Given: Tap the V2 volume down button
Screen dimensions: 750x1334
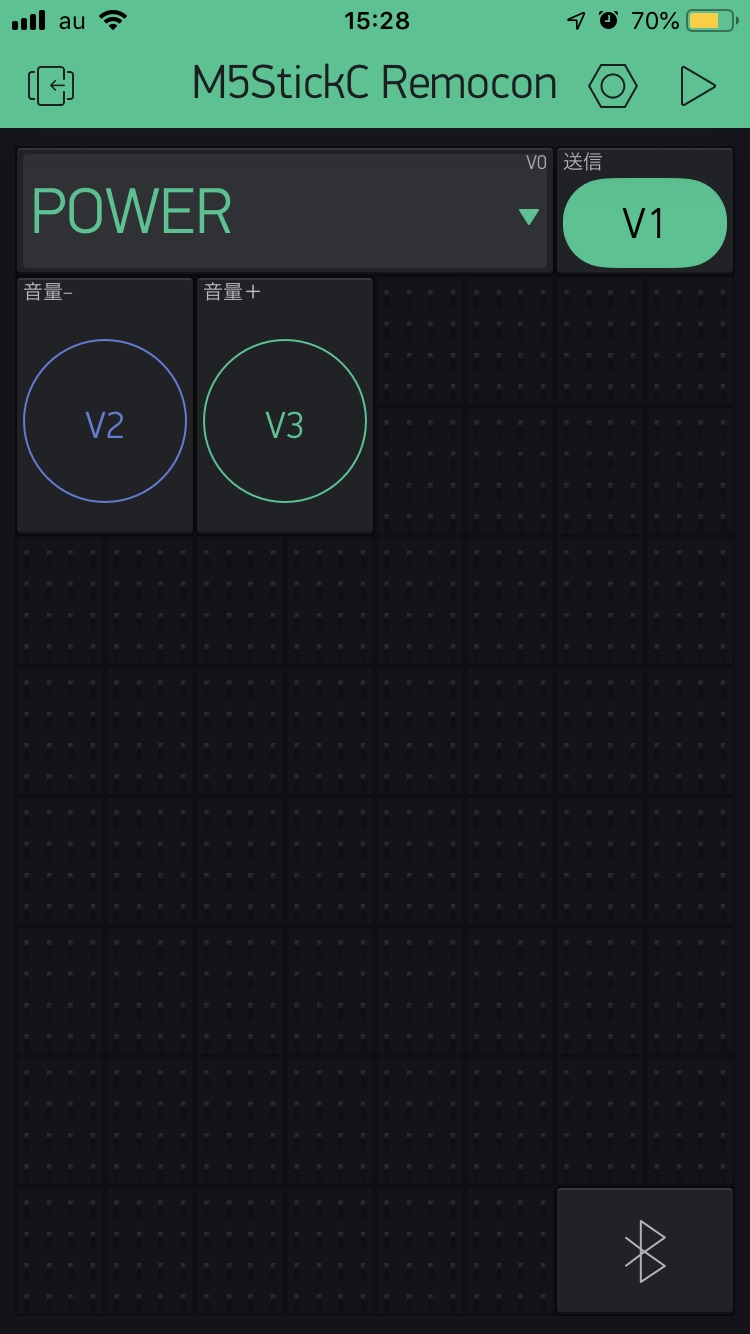Looking at the screenshot, I should pyautogui.click(x=105, y=421).
